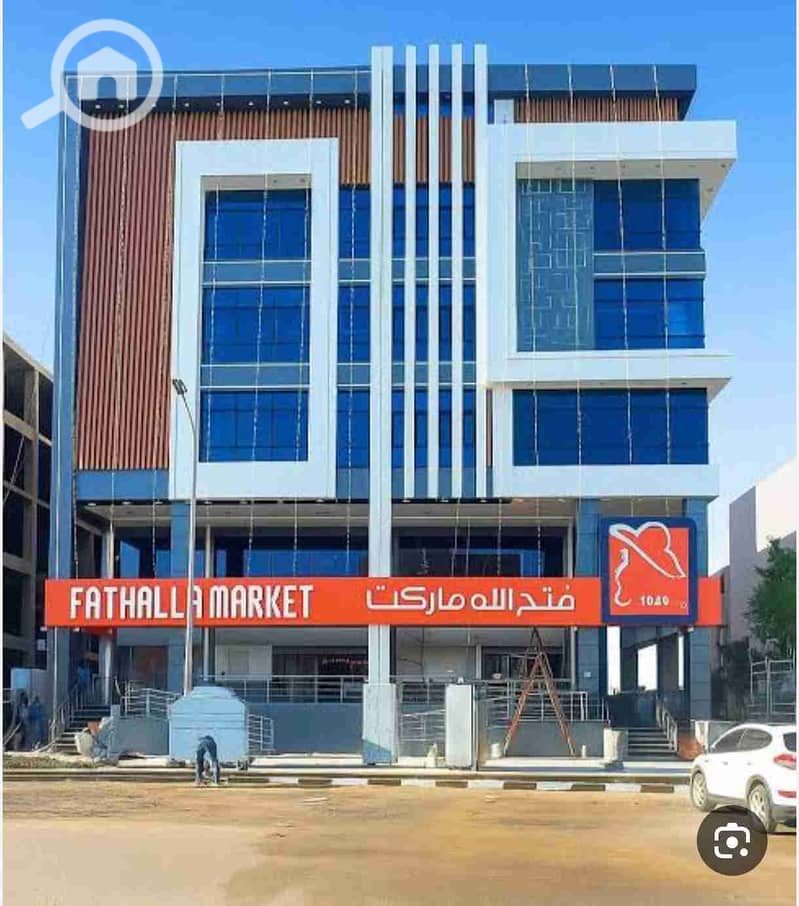Search this image with the Lens icon
The width and height of the screenshot is (799, 906).
click(x=732, y=841)
